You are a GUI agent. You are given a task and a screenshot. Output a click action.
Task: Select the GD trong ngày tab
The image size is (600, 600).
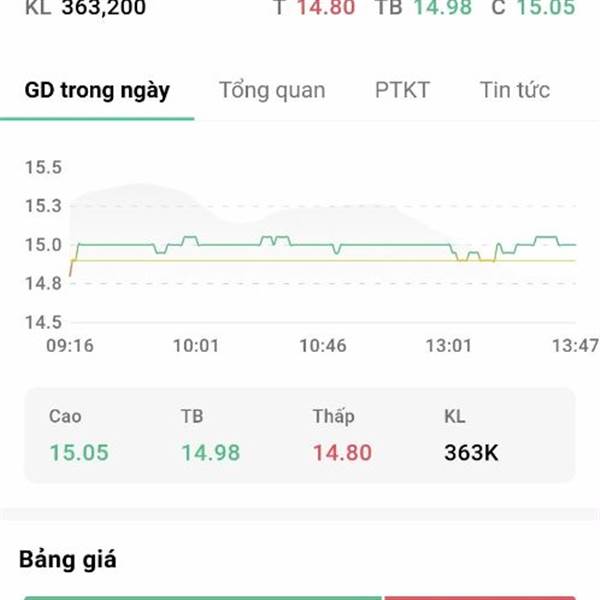click(x=97, y=90)
